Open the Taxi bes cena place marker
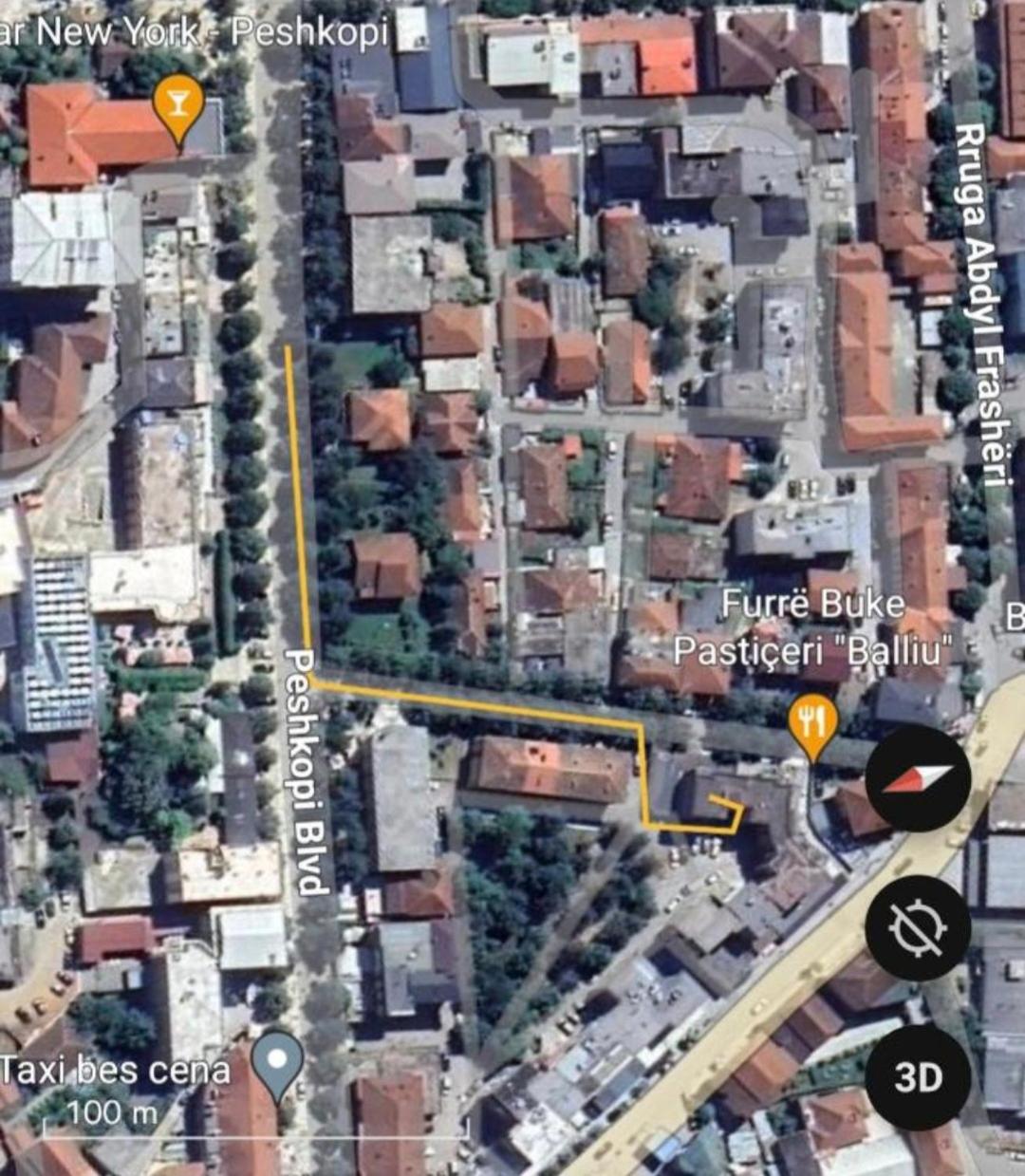The image size is (1025, 1176). pos(277,1063)
